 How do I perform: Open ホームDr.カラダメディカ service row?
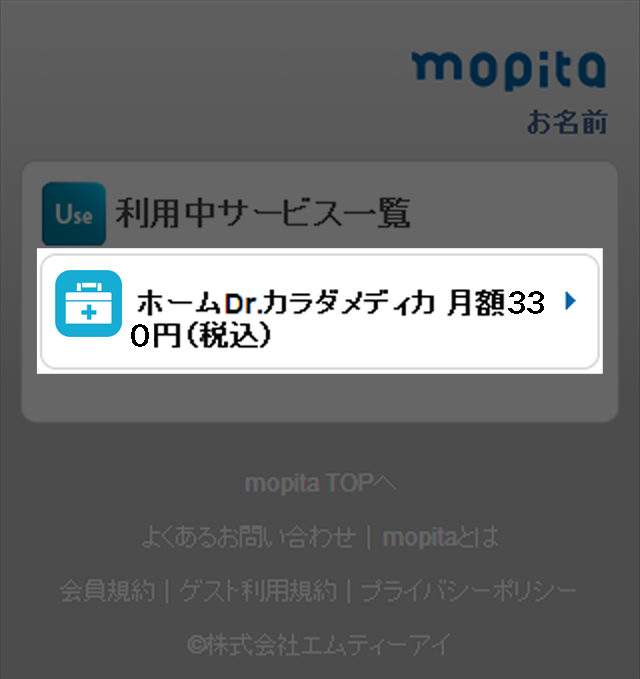coord(320,312)
